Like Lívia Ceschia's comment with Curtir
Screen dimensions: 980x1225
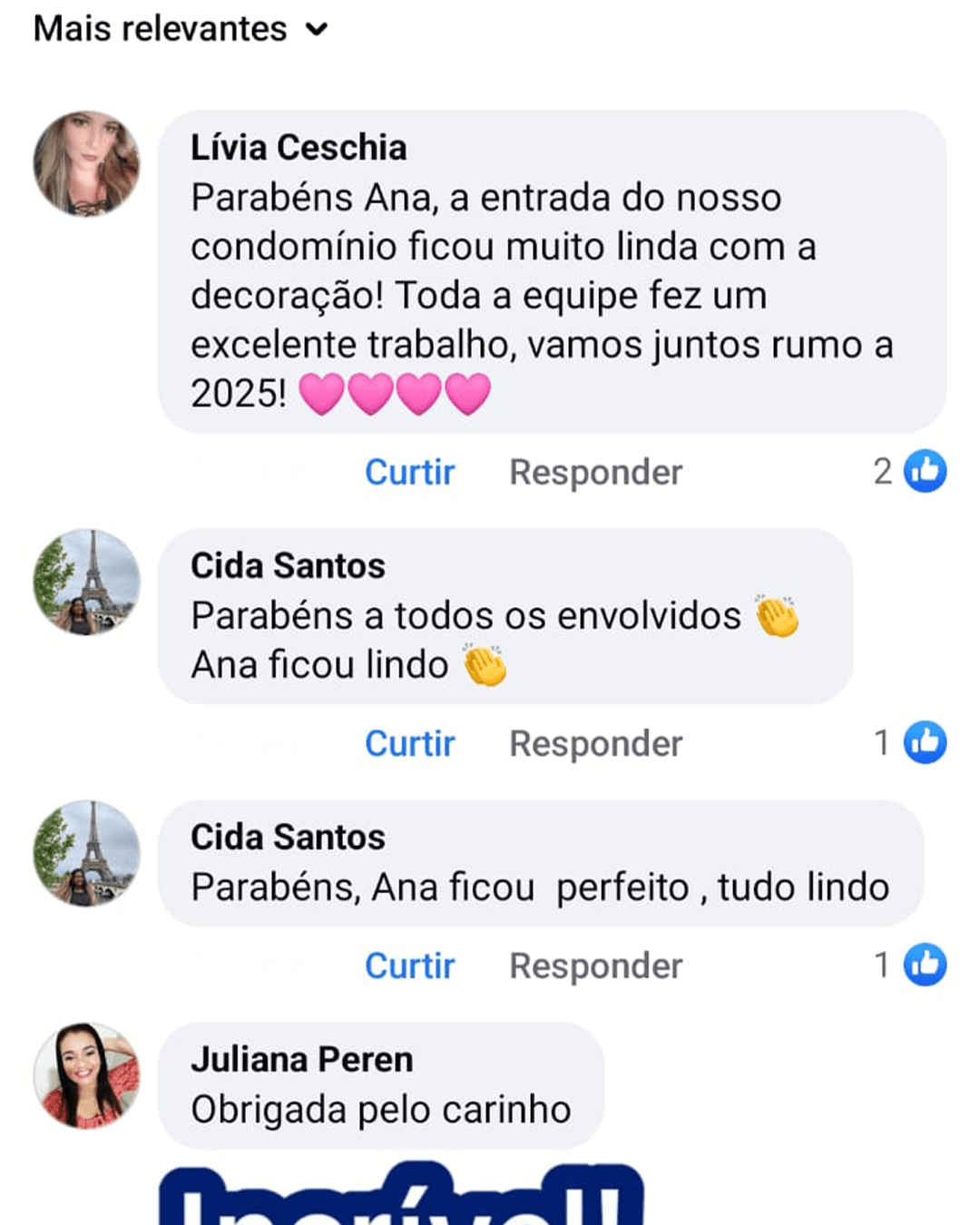409,472
